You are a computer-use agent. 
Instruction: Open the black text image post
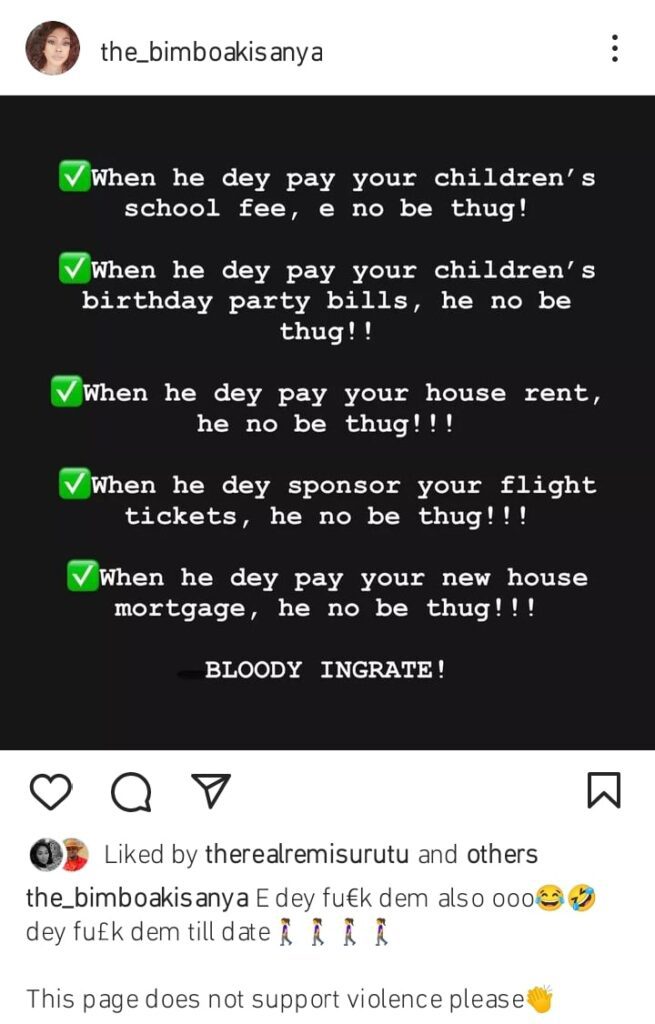327,422
